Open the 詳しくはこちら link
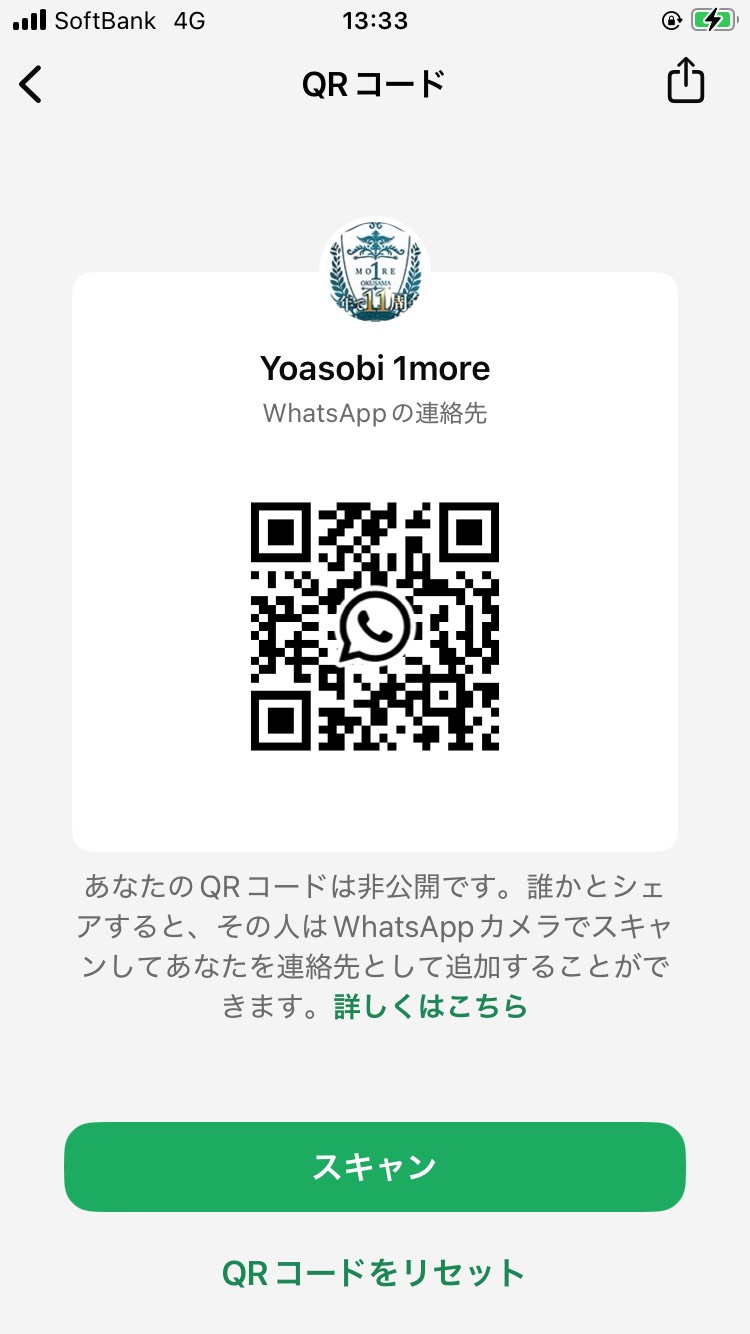This screenshot has height=1334, width=750. pyautogui.click(x=430, y=1006)
